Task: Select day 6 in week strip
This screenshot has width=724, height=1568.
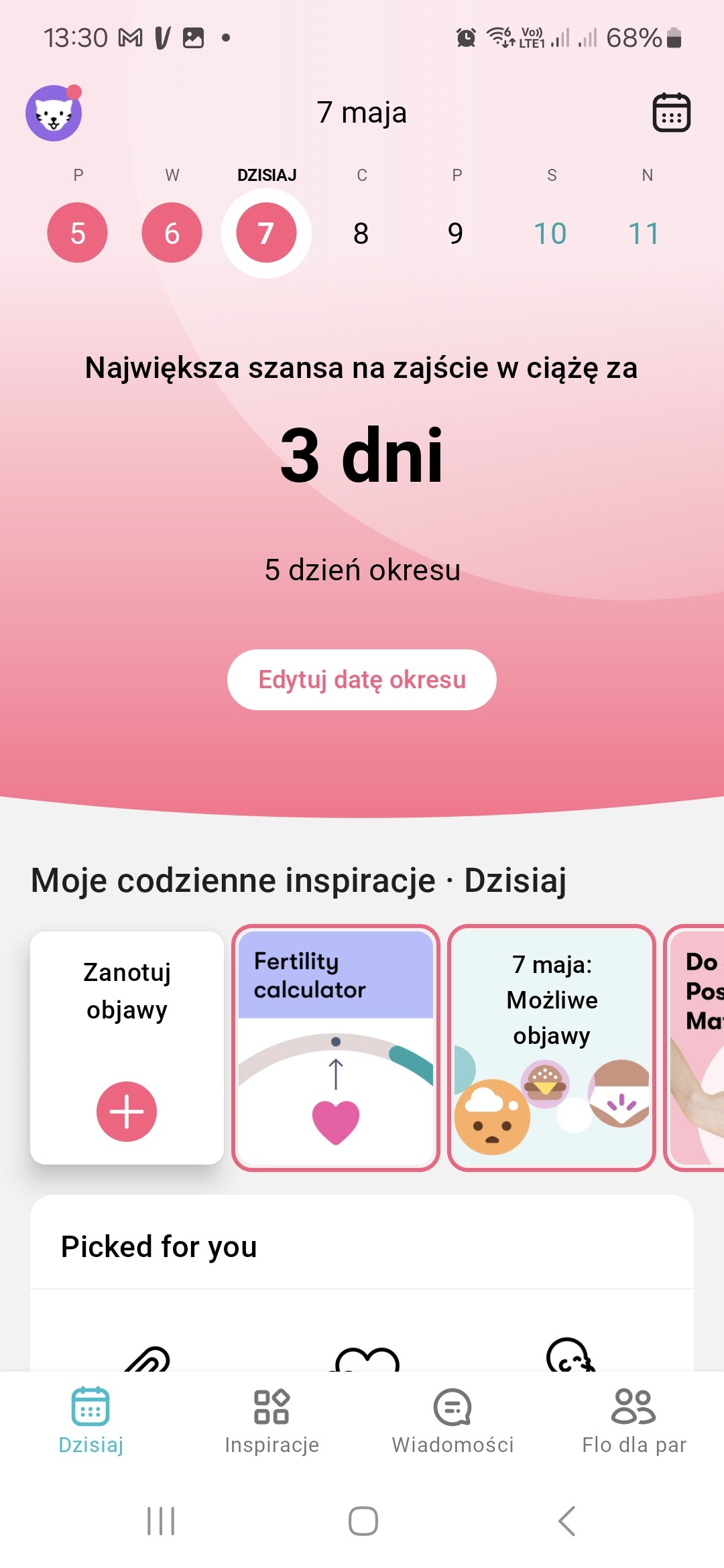Action: point(172,233)
